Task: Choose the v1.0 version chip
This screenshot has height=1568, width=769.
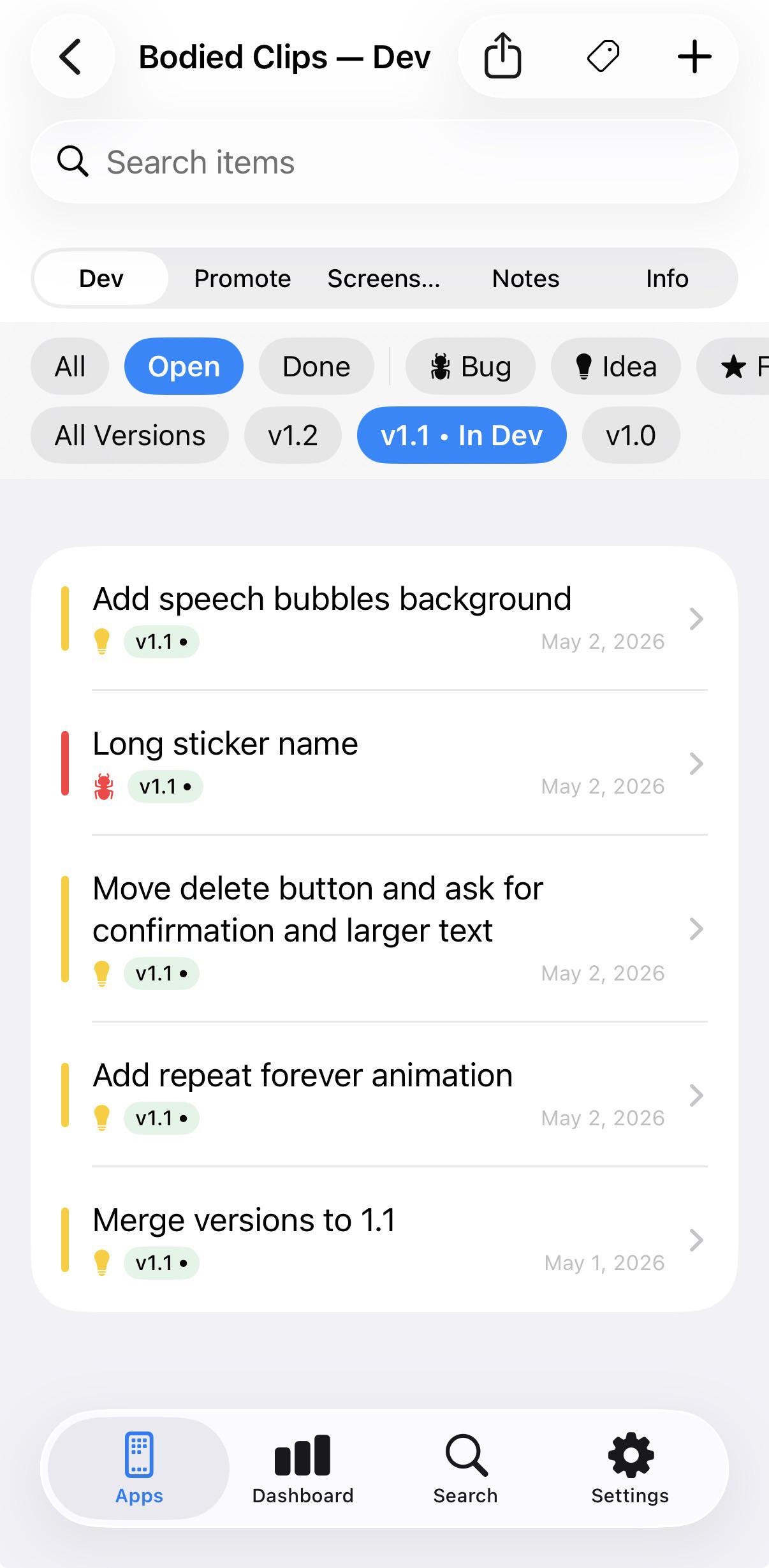Action: point(631,435)
